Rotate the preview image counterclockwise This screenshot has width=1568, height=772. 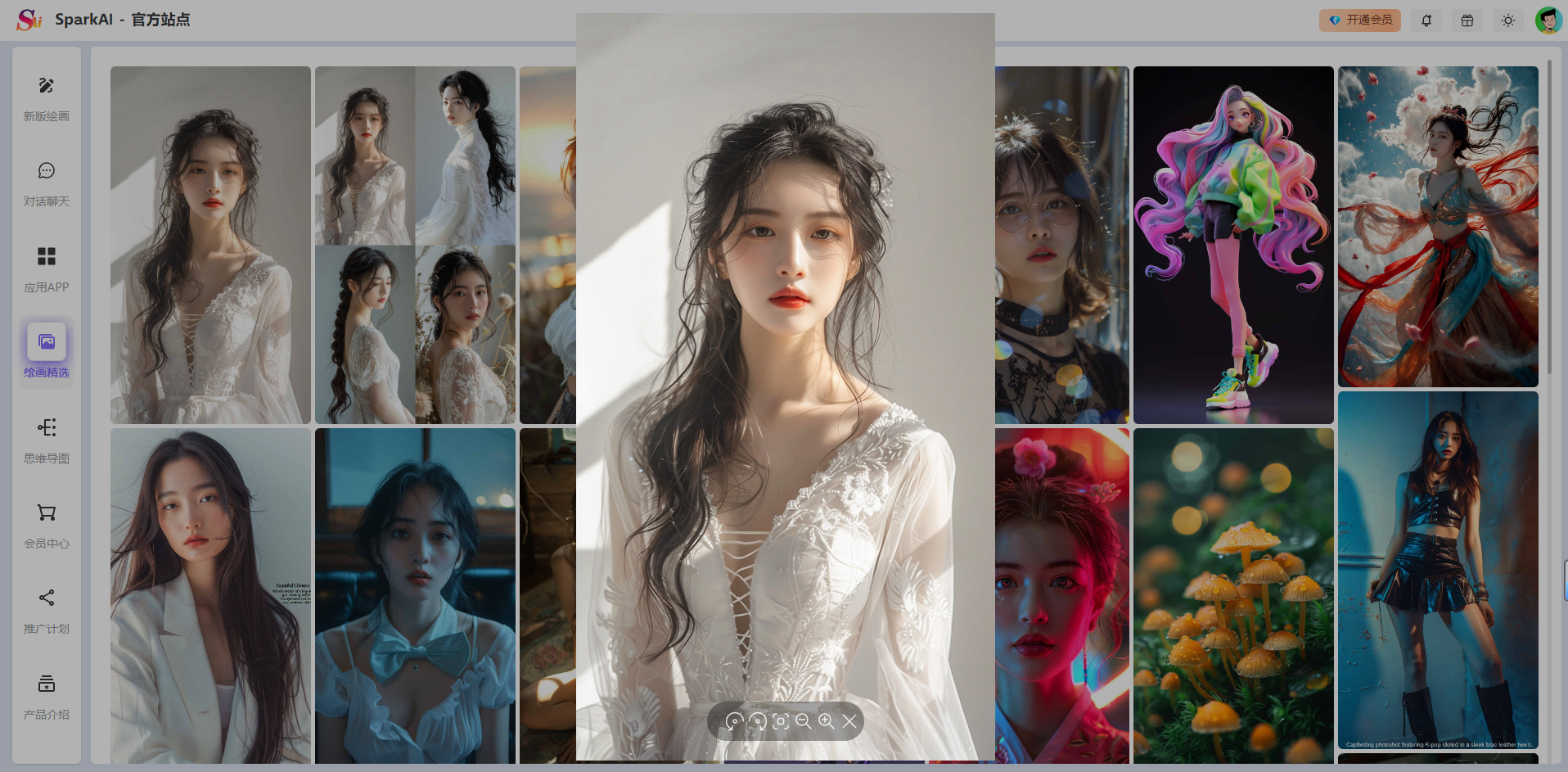pos(734,721)
